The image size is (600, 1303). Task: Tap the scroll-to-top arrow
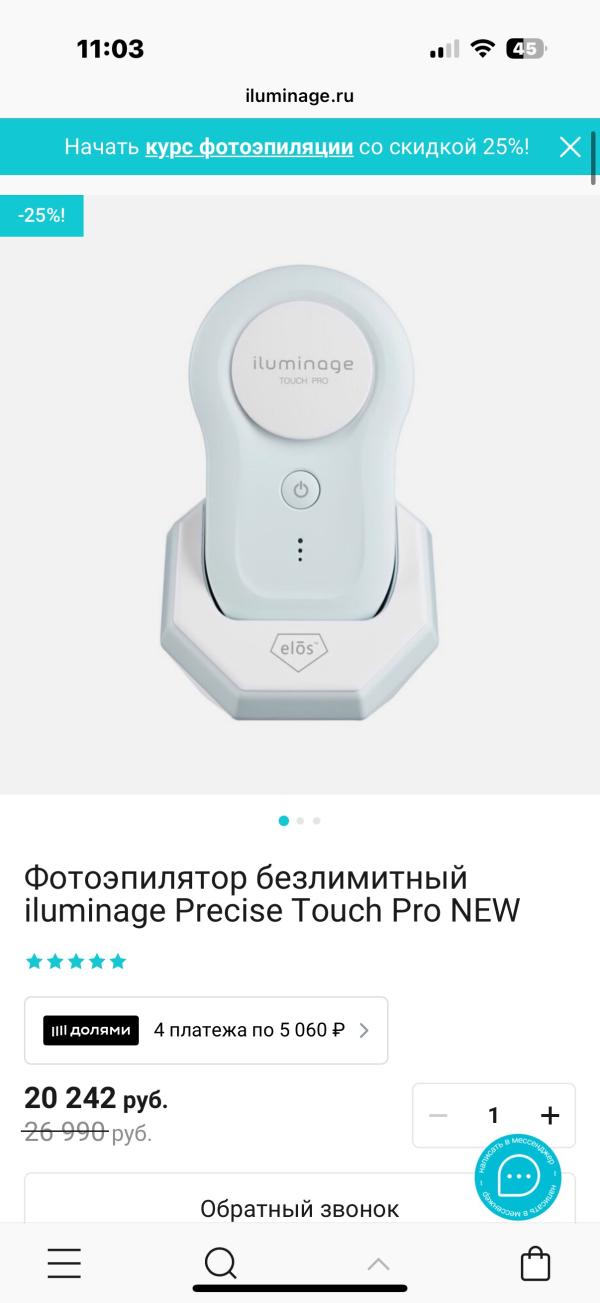coord(378,1264)
